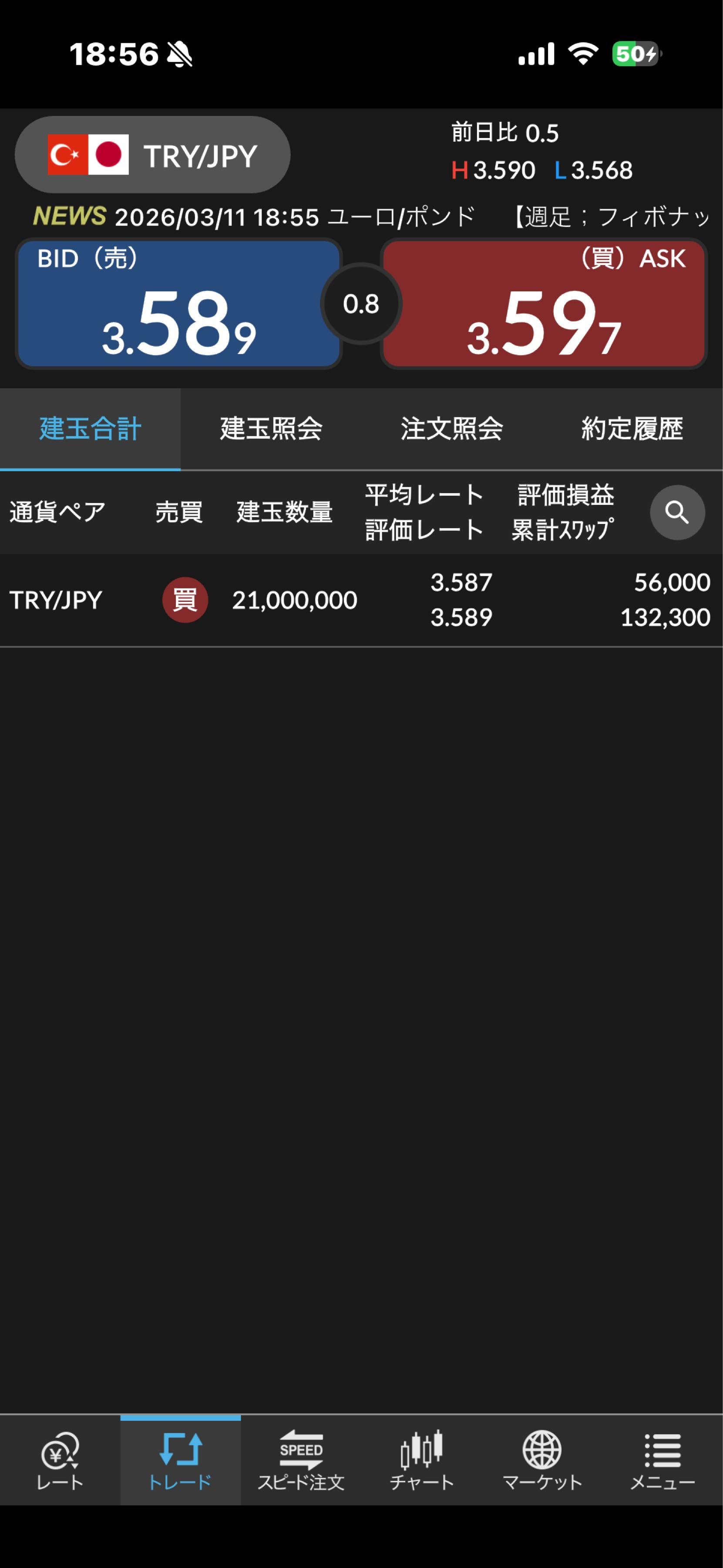The image size is (723, 1568).
Task: Tap the BID sell price 3.589
Action: point(179,303)
